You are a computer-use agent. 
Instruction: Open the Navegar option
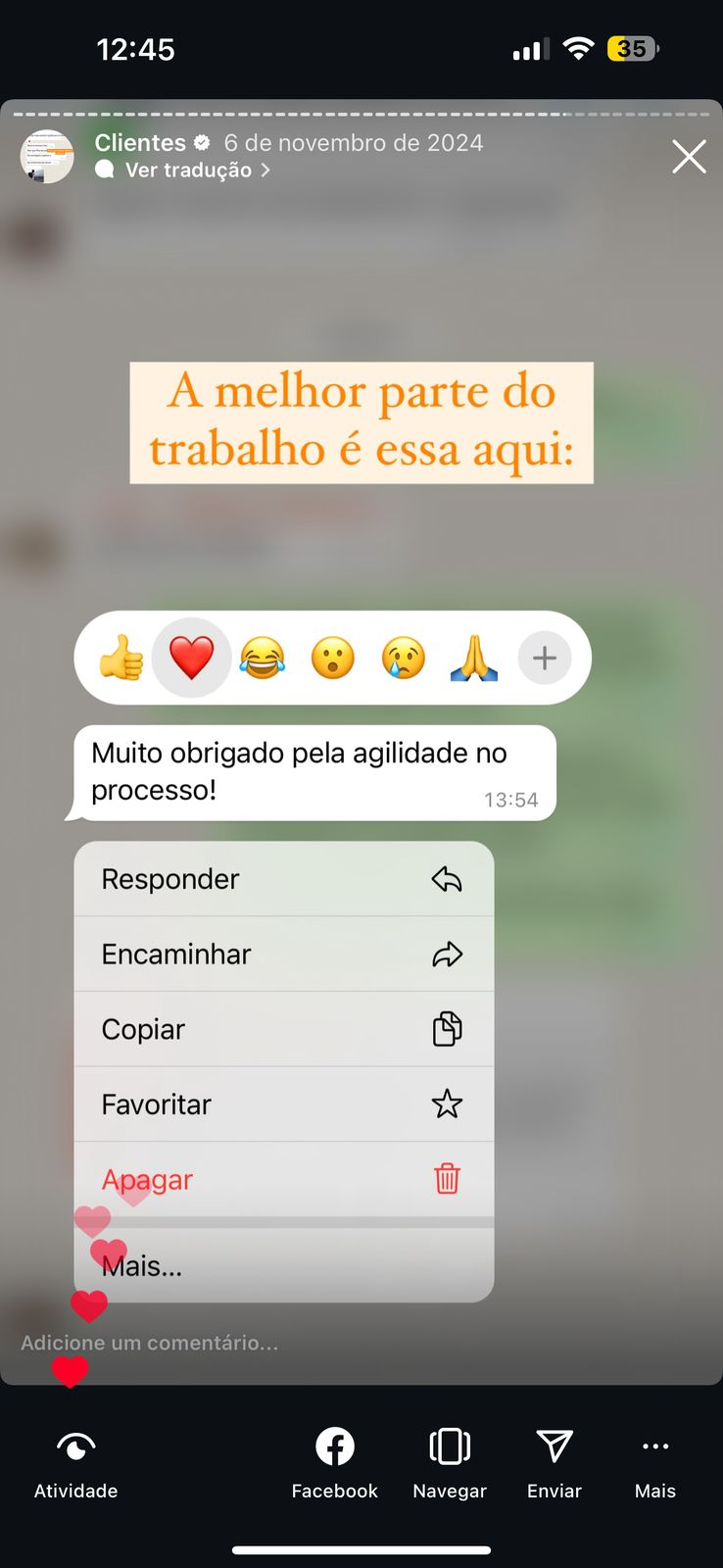tap(450, 1462)
